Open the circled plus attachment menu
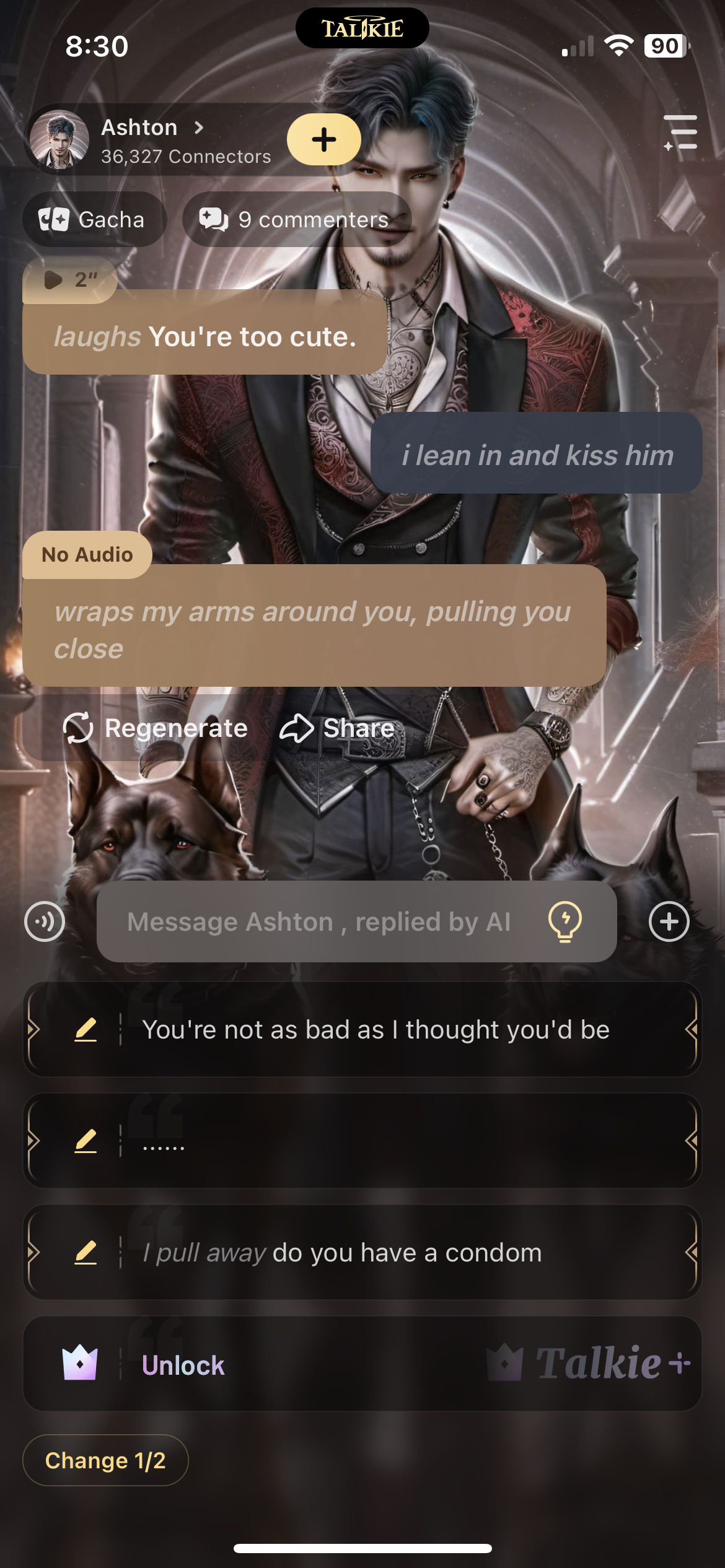This screenshot has width=725, height=1568. (x=669, y=921)
